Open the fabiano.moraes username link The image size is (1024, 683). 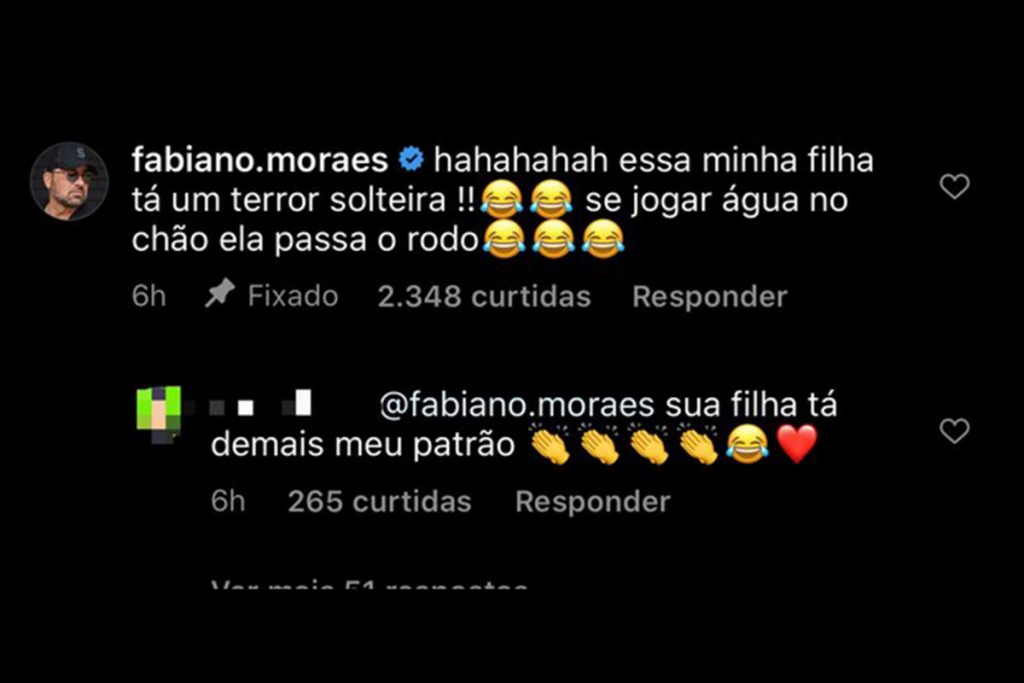(x=260, y=160)
